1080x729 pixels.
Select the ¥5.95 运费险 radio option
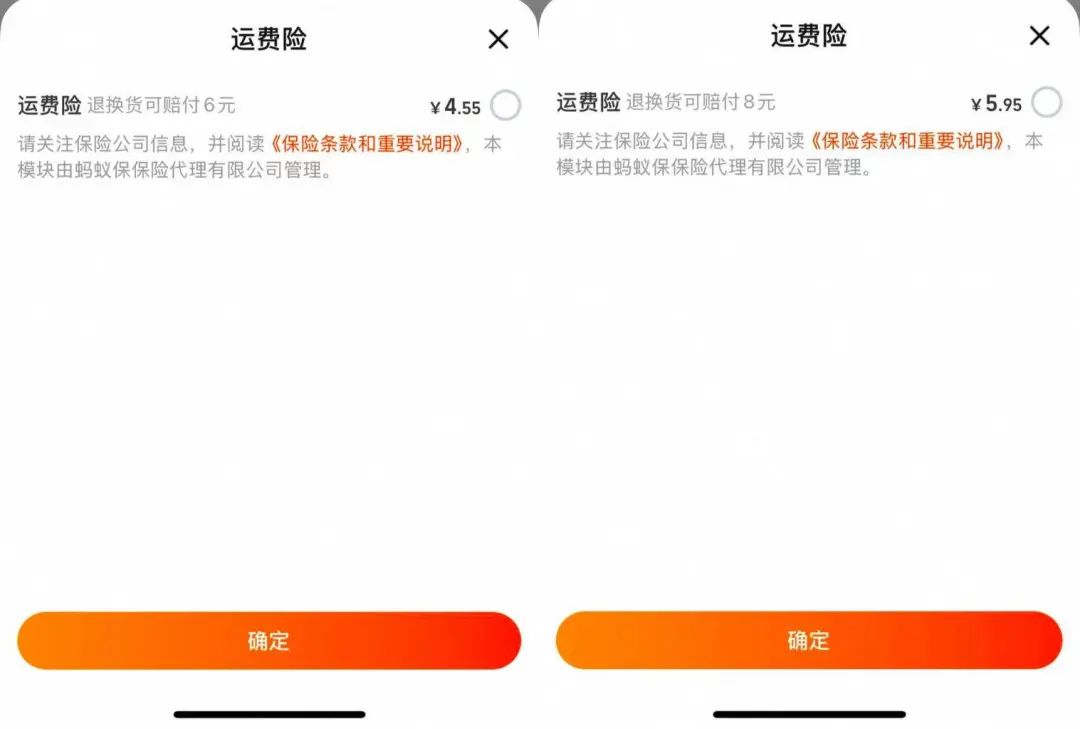pyautogui.click(x=1046, y=102)
